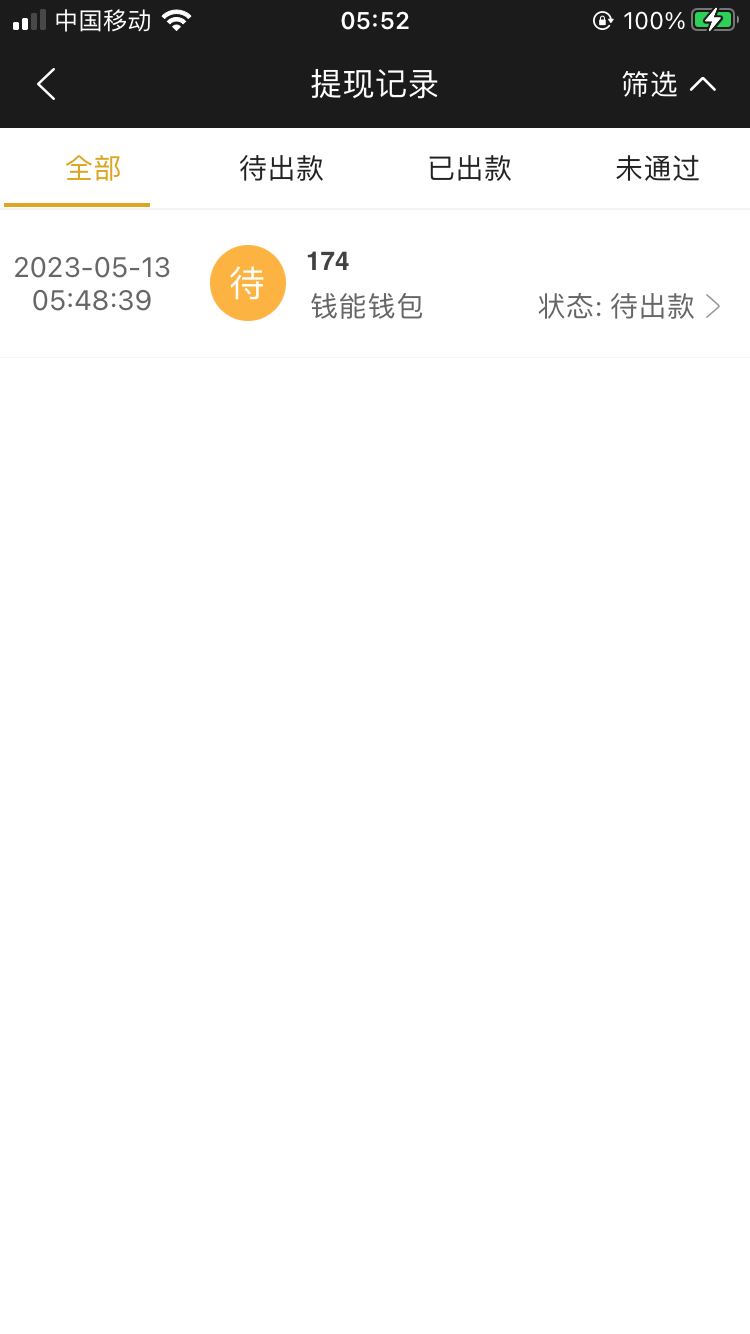Tap the 2023-05-13 timestamp text

pos(92,267)
